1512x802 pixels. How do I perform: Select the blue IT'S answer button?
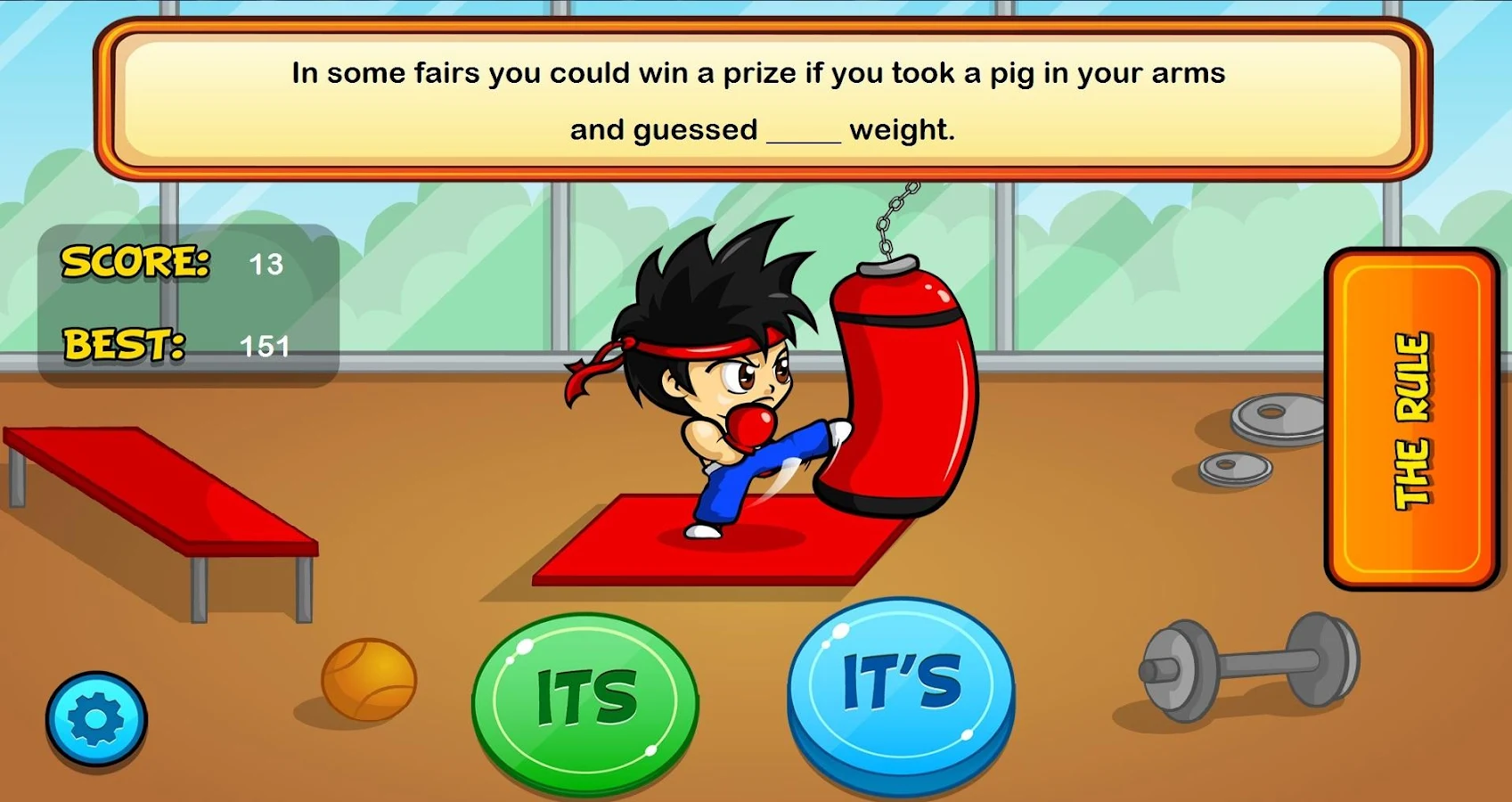pyautogui.click(x=901, y=686)
